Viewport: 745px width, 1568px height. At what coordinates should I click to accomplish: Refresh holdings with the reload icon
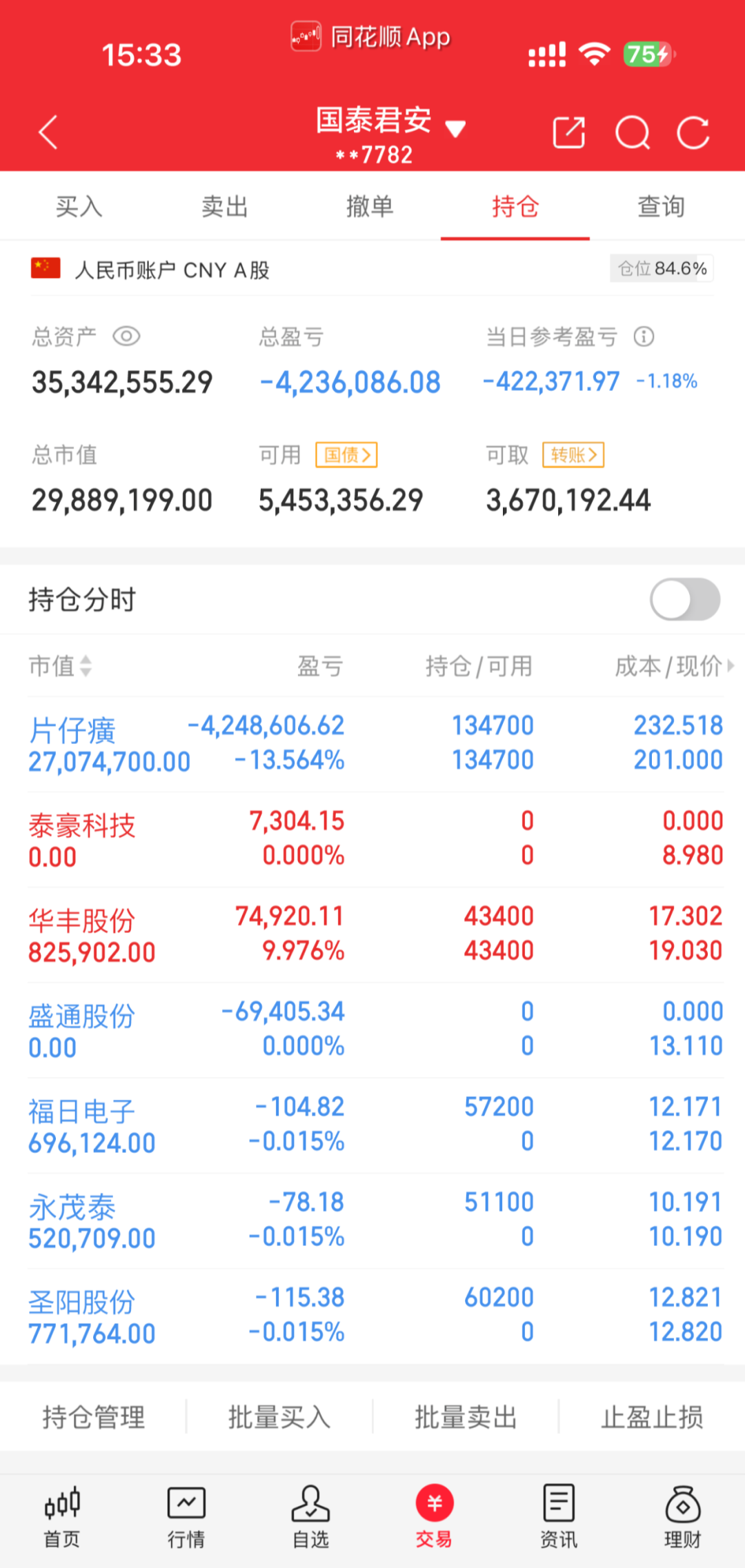(x=693, y=132)
